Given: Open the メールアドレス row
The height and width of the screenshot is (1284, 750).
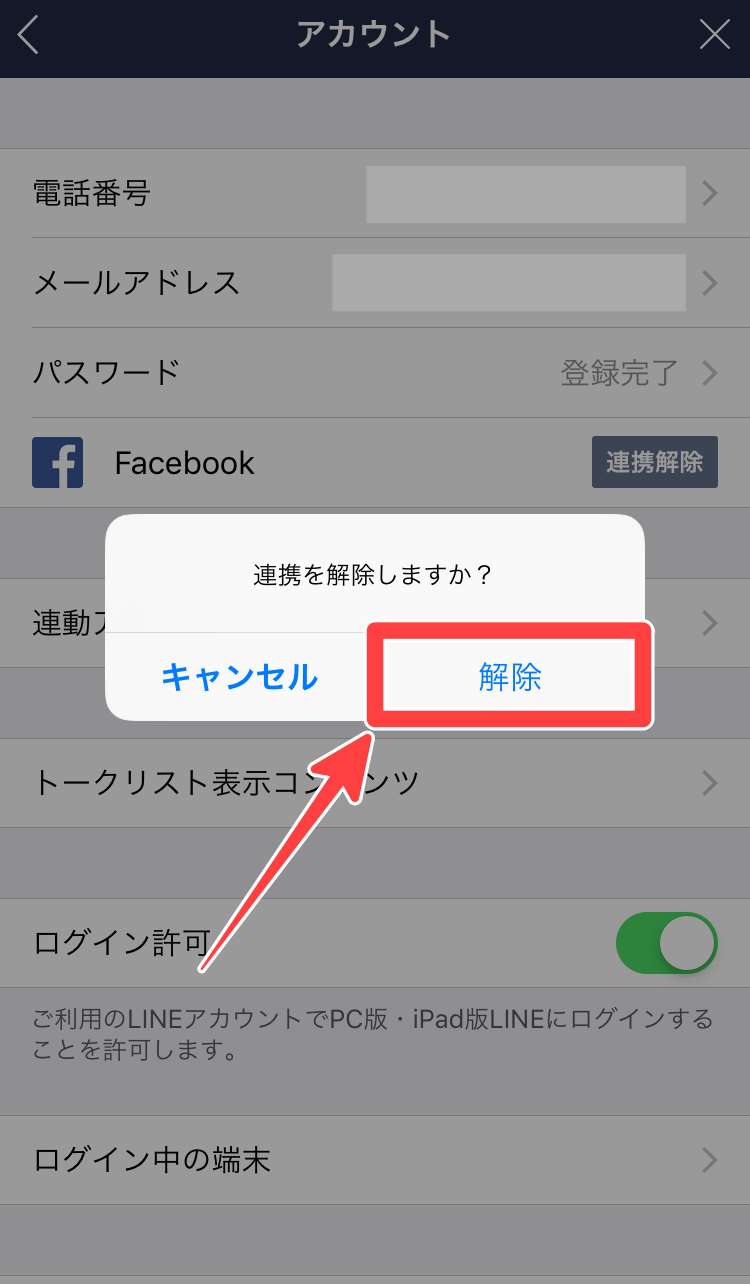Looking at the screenshot, I should click(x=375, y=283).
